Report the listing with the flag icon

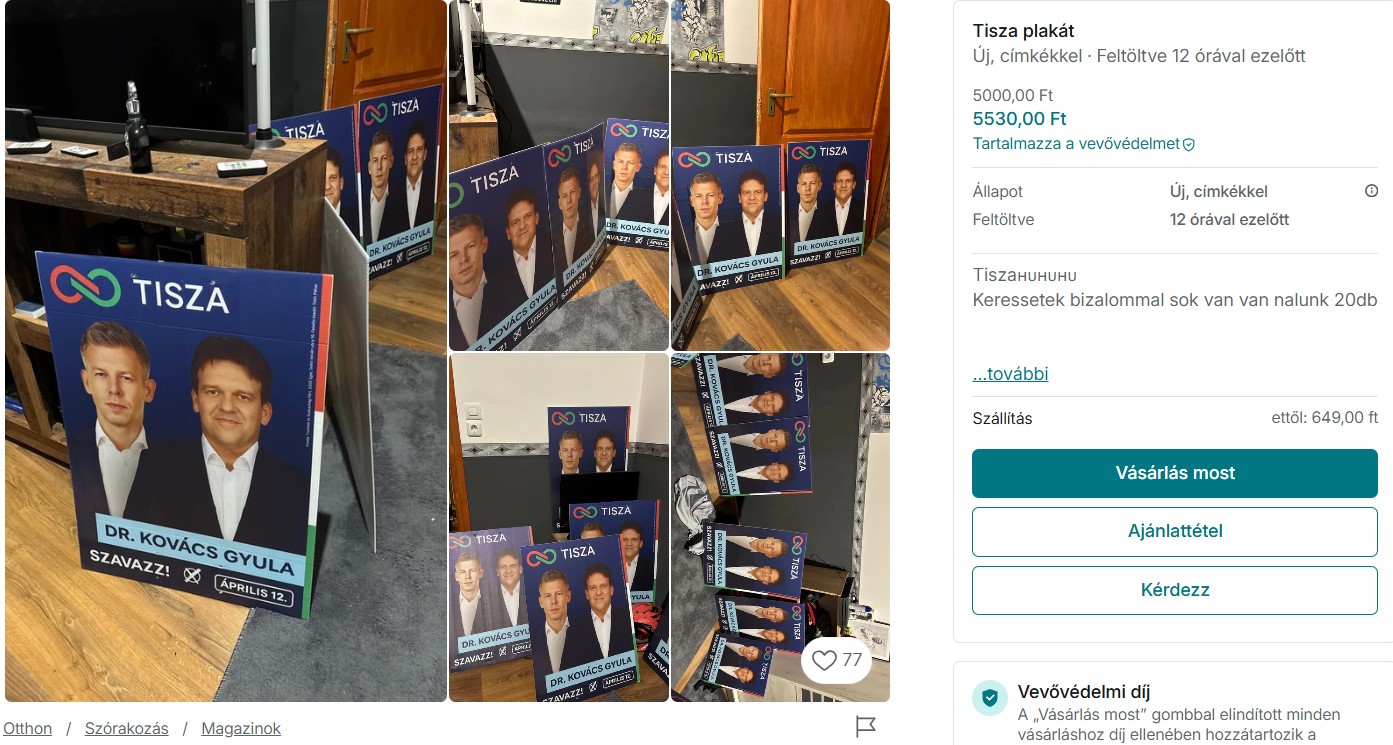[866, 727]
